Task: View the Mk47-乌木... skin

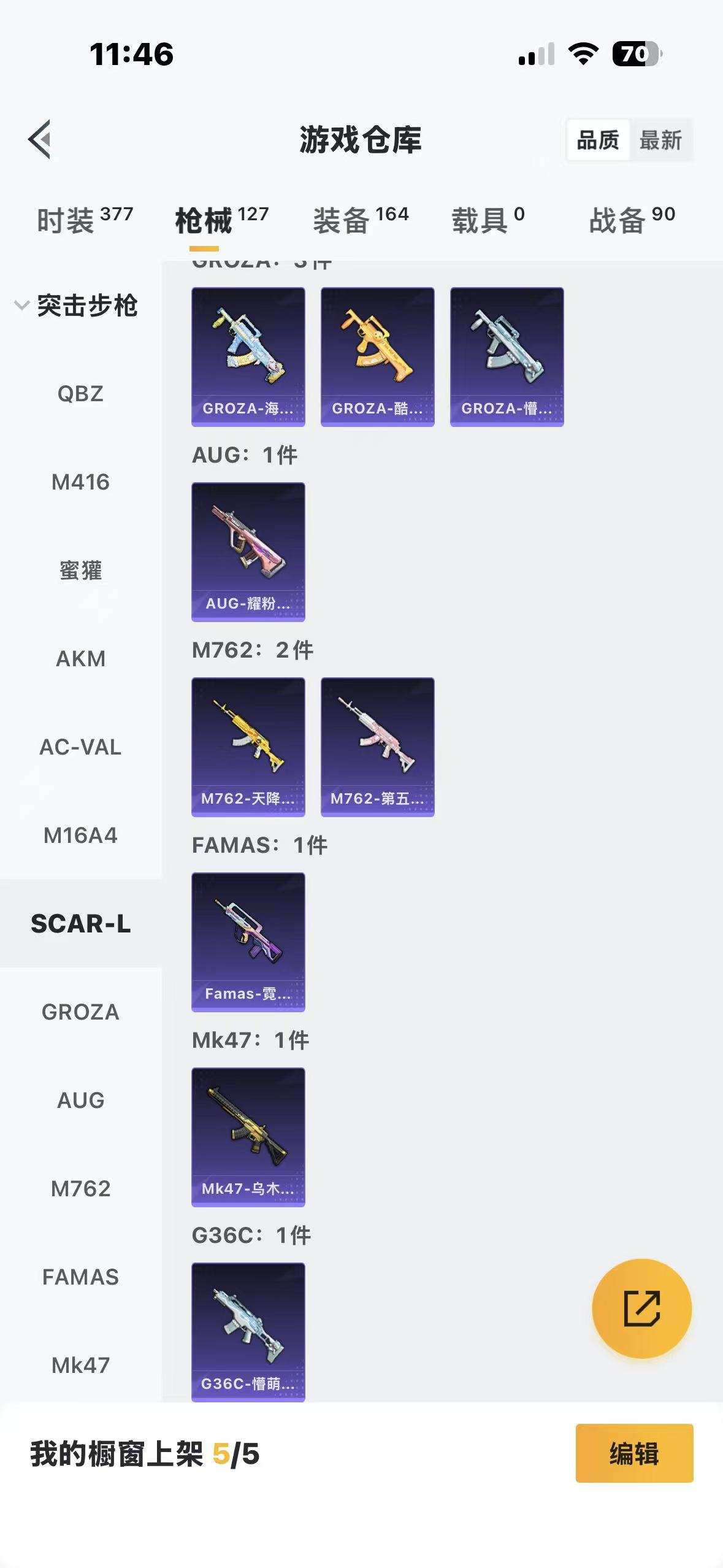Action: tap(248, 1137)
